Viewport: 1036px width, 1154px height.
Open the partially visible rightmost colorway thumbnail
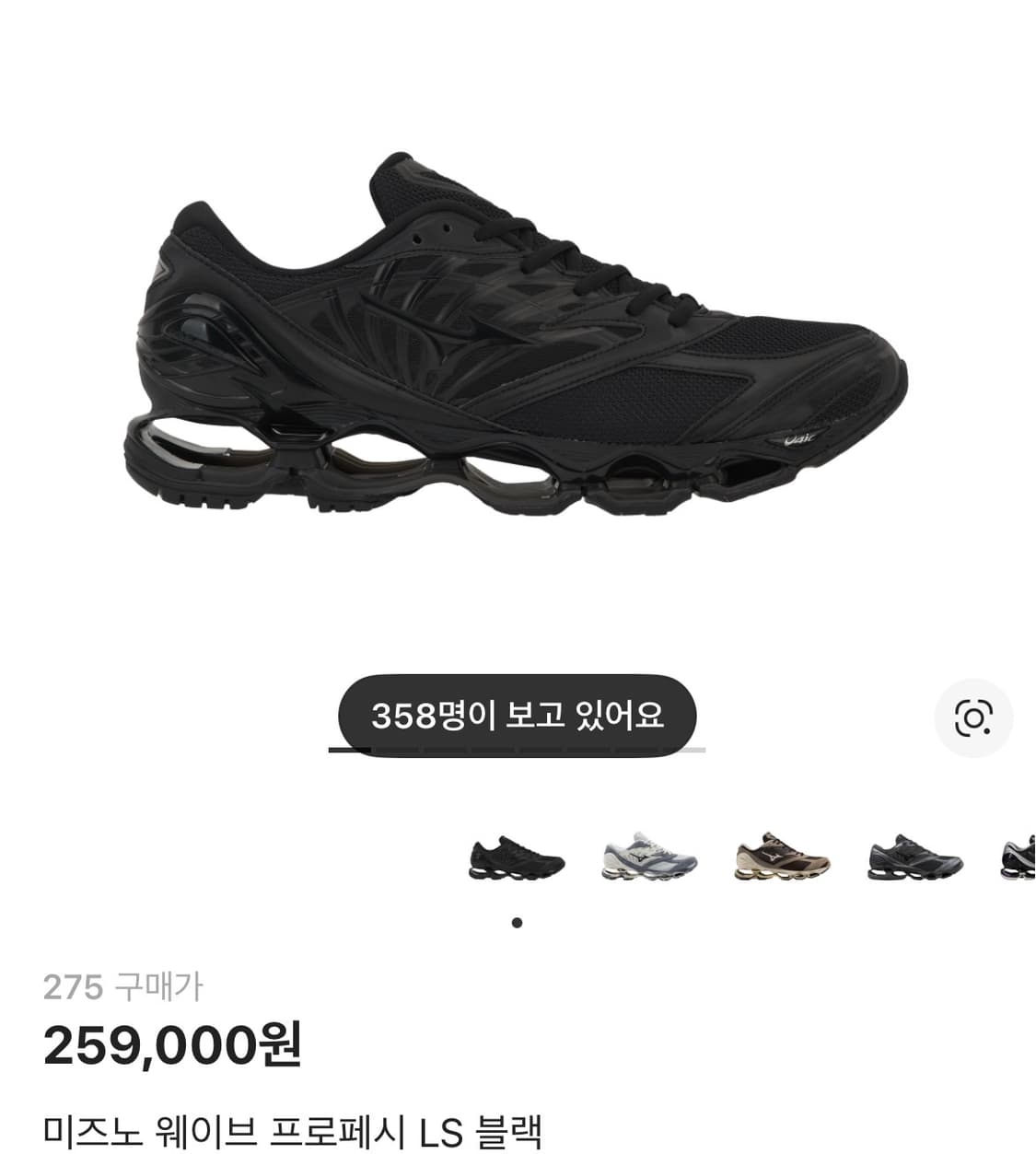pos(1020,859)
